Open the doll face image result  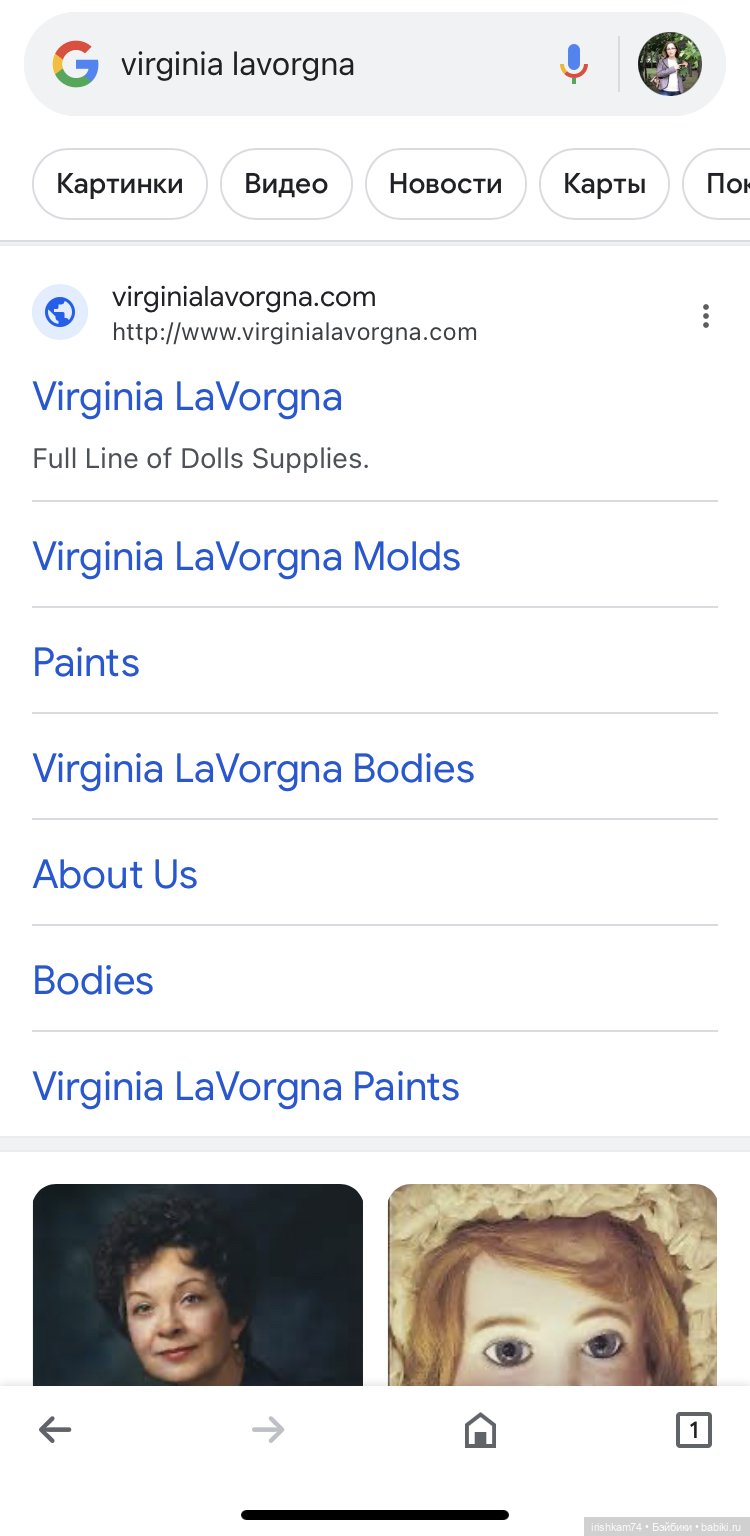click(x=553, y=1285)
